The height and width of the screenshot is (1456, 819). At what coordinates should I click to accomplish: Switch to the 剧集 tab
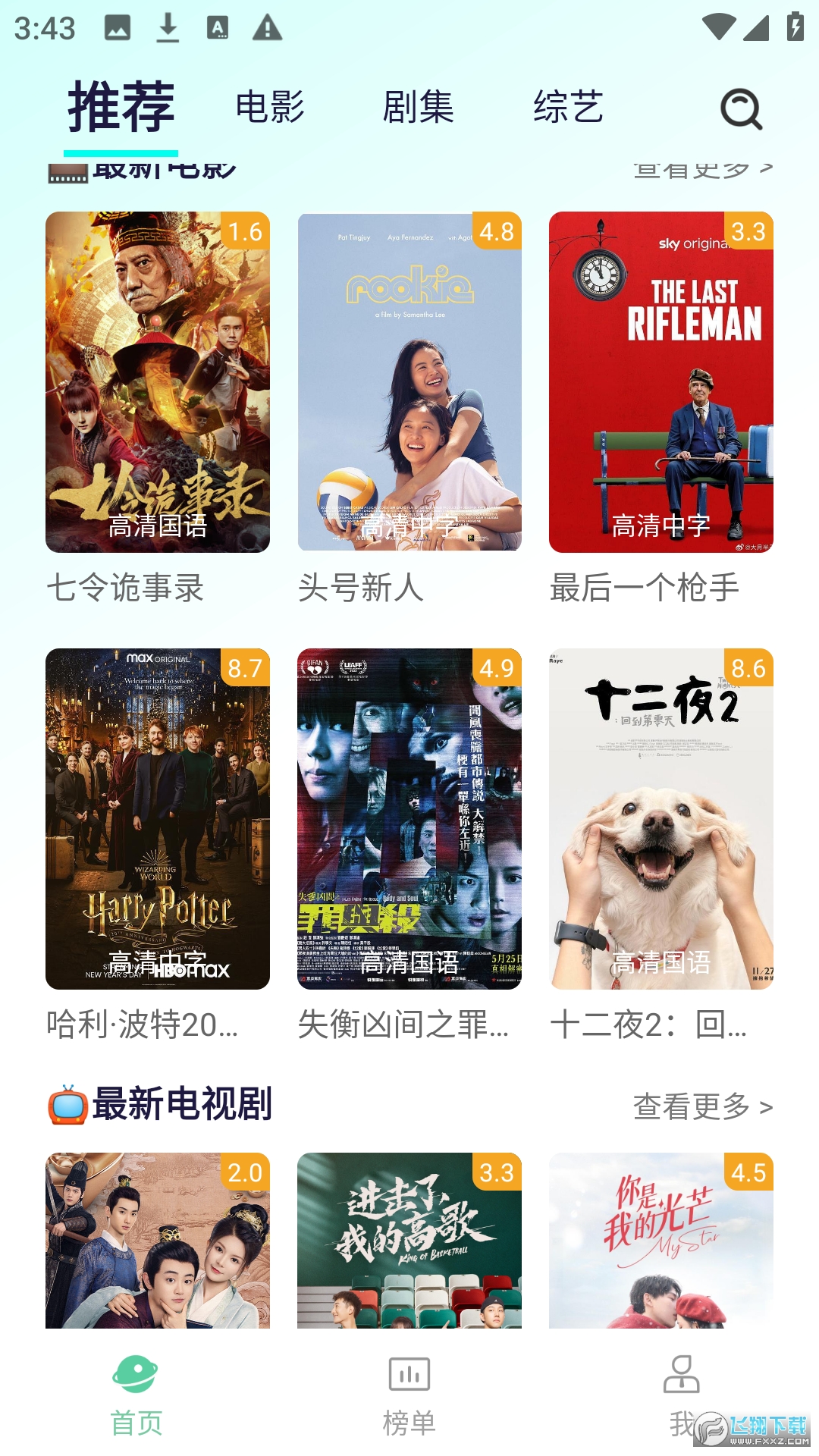click(x=419, y=108)
